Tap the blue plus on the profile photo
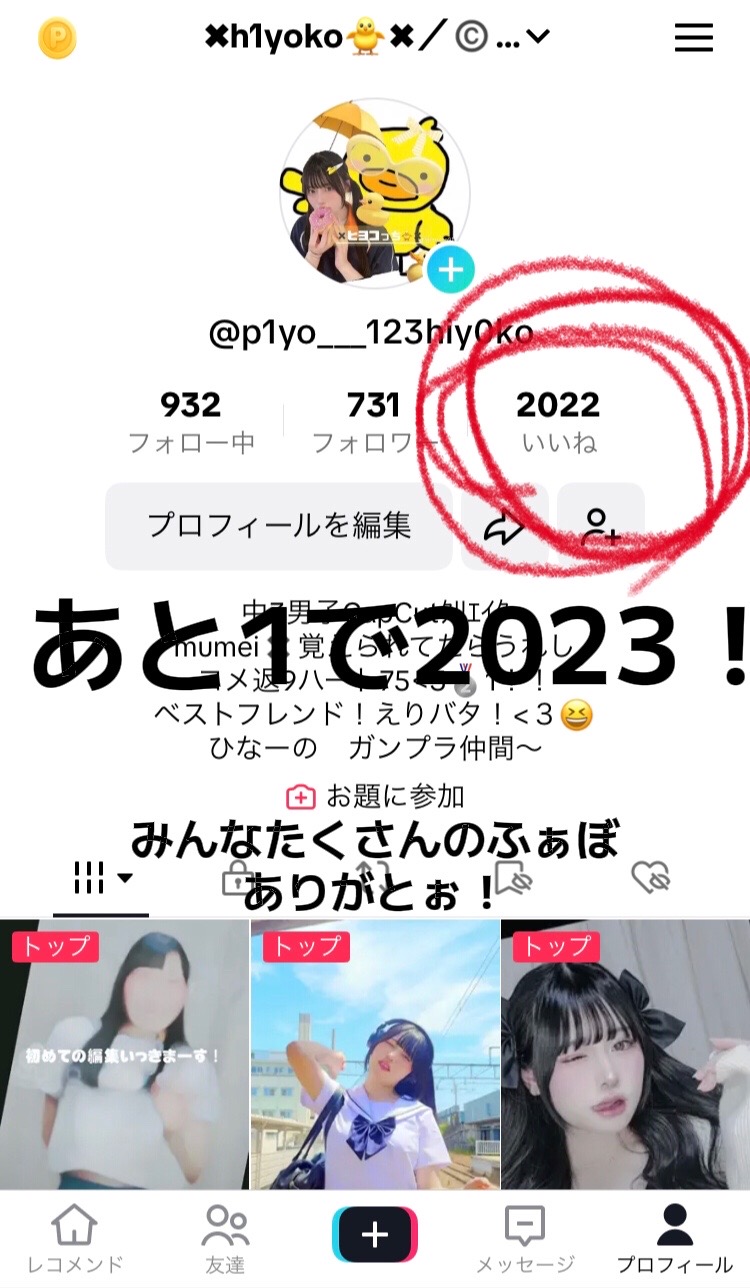The height and width of the screenshot is (1288, 750). click(x=451, y=269)
